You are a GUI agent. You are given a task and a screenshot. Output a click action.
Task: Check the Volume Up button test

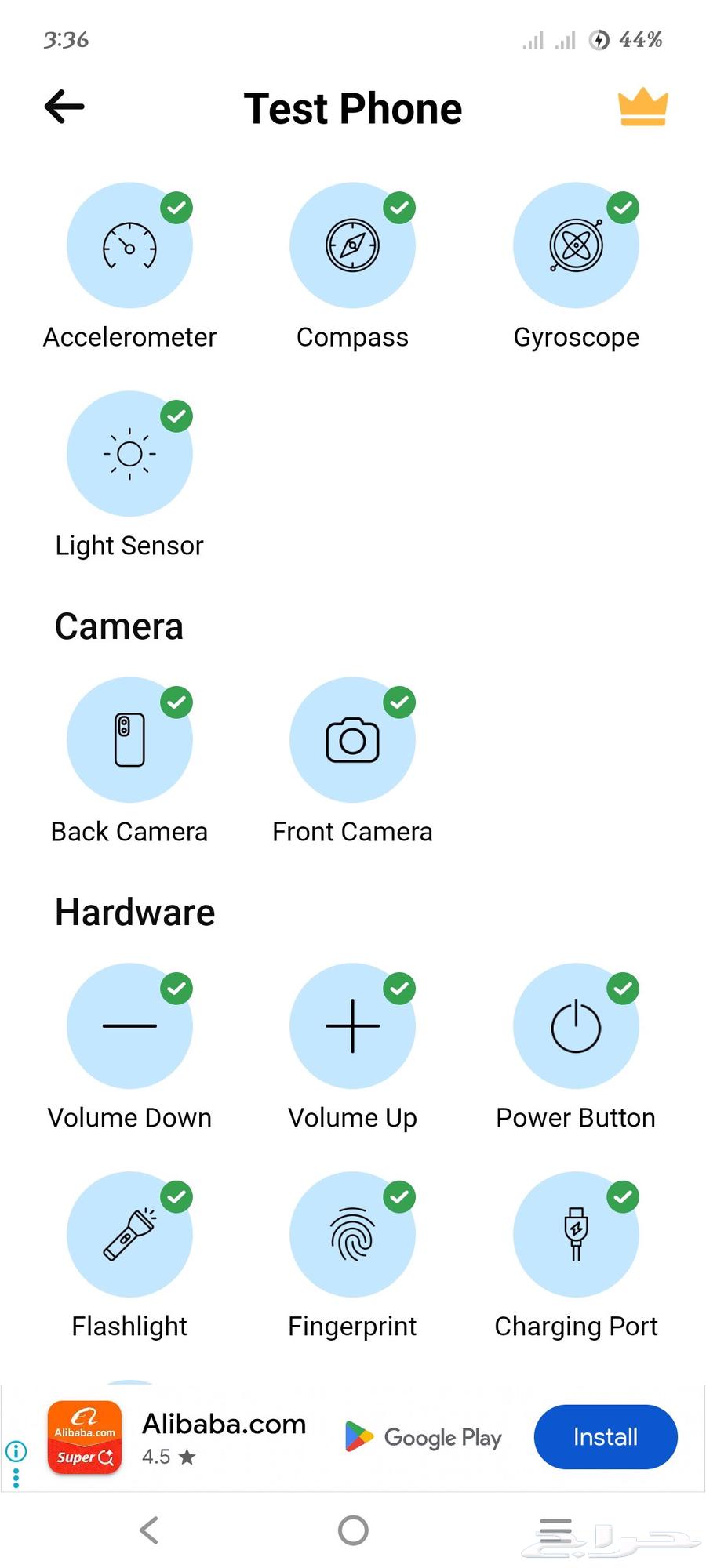click(x=352, y=1025)
